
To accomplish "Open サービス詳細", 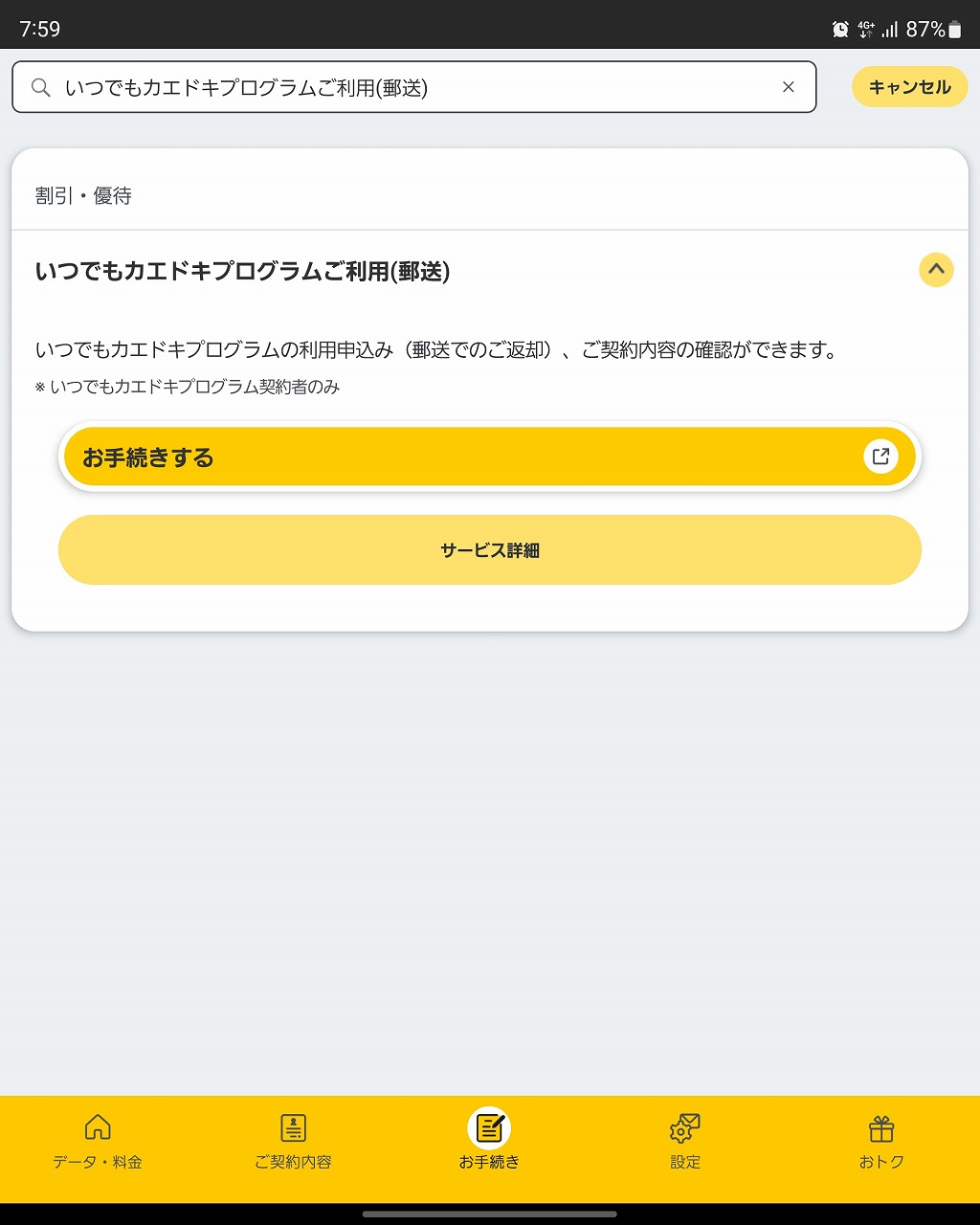I will click(489, 549).
